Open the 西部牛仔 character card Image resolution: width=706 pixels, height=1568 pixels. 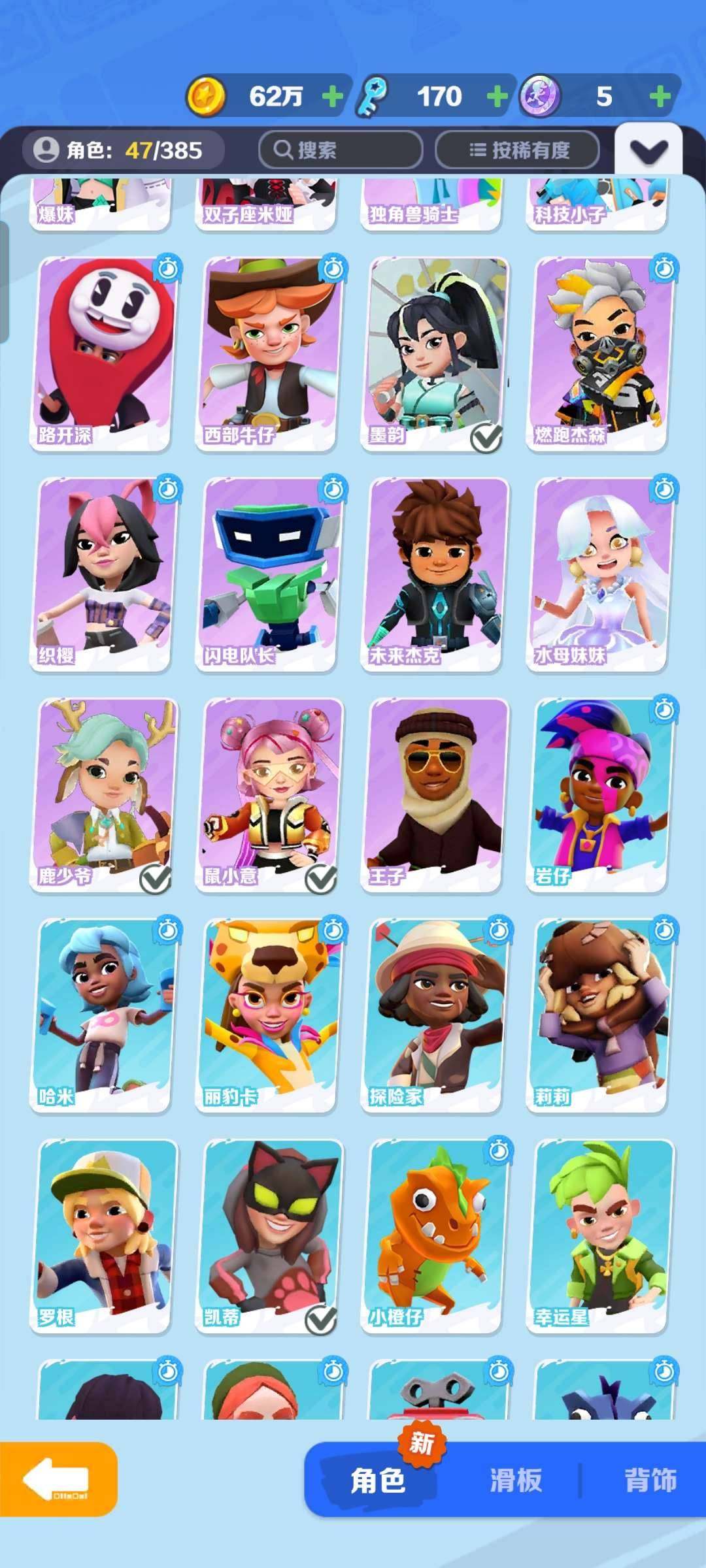269,353
